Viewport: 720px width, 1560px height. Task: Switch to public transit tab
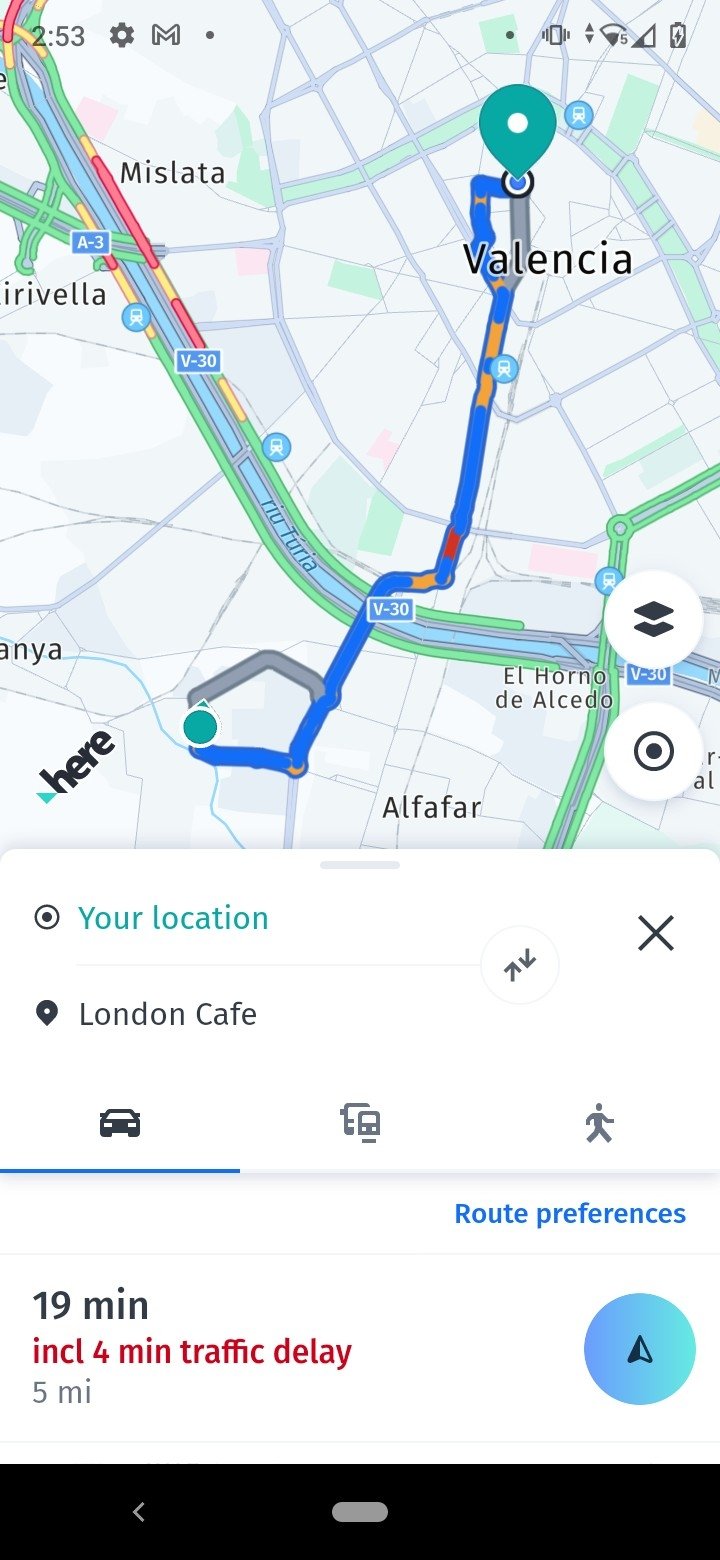[x=360, y=1124]
